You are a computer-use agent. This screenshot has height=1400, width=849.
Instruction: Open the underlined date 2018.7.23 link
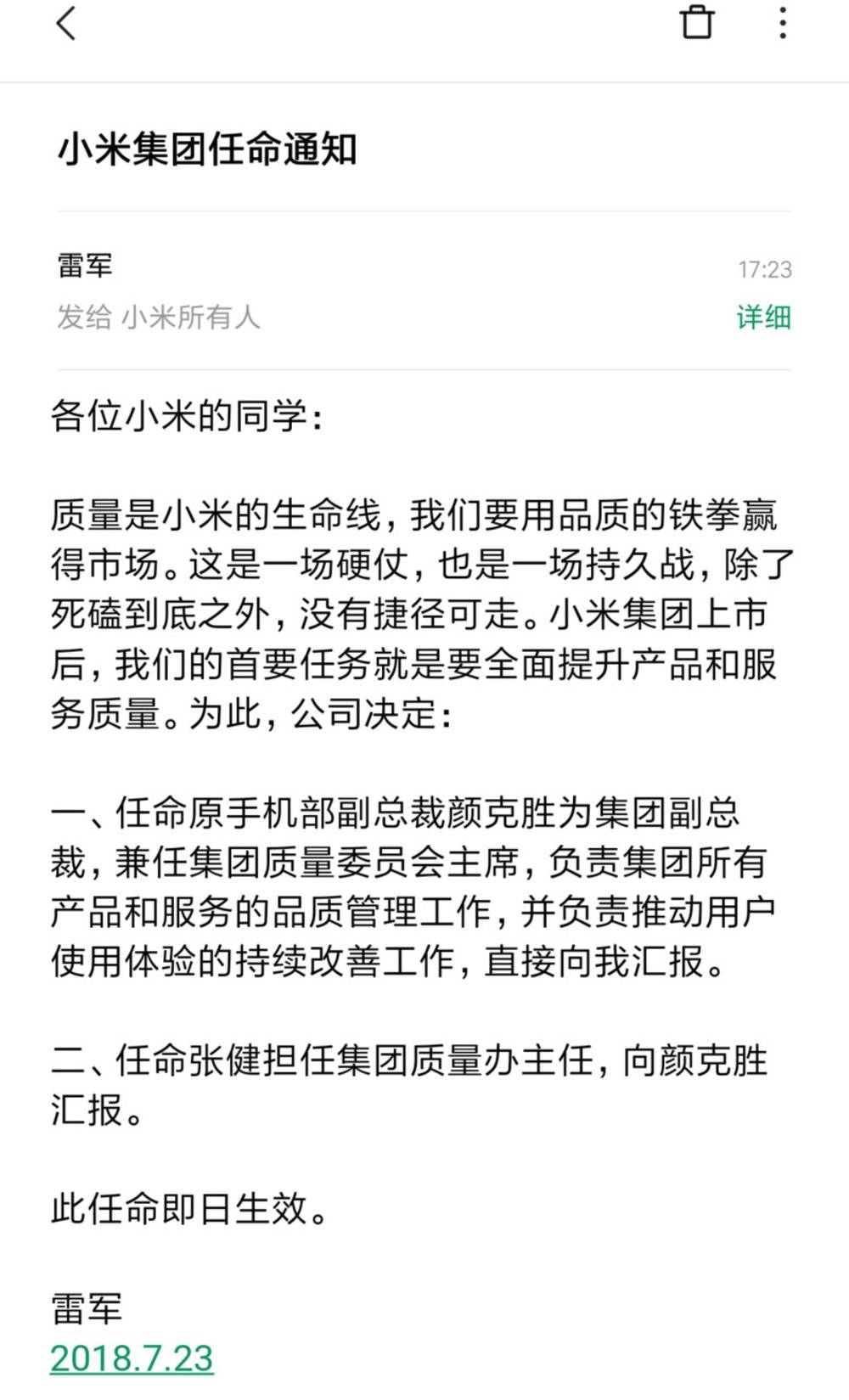[x=132, y=1358]
